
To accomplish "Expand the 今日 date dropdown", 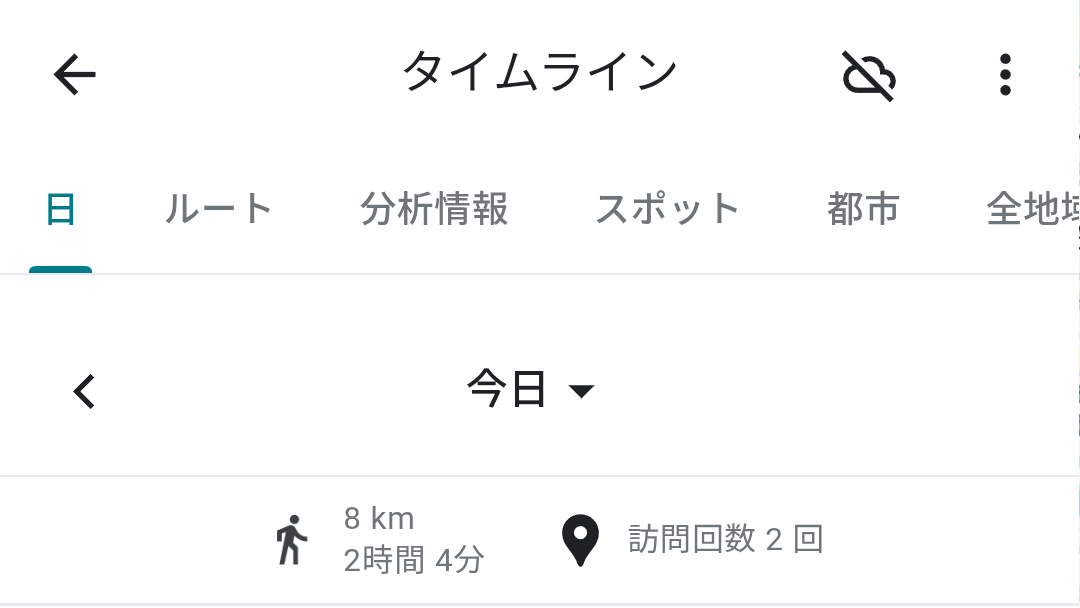I will 531,390.
